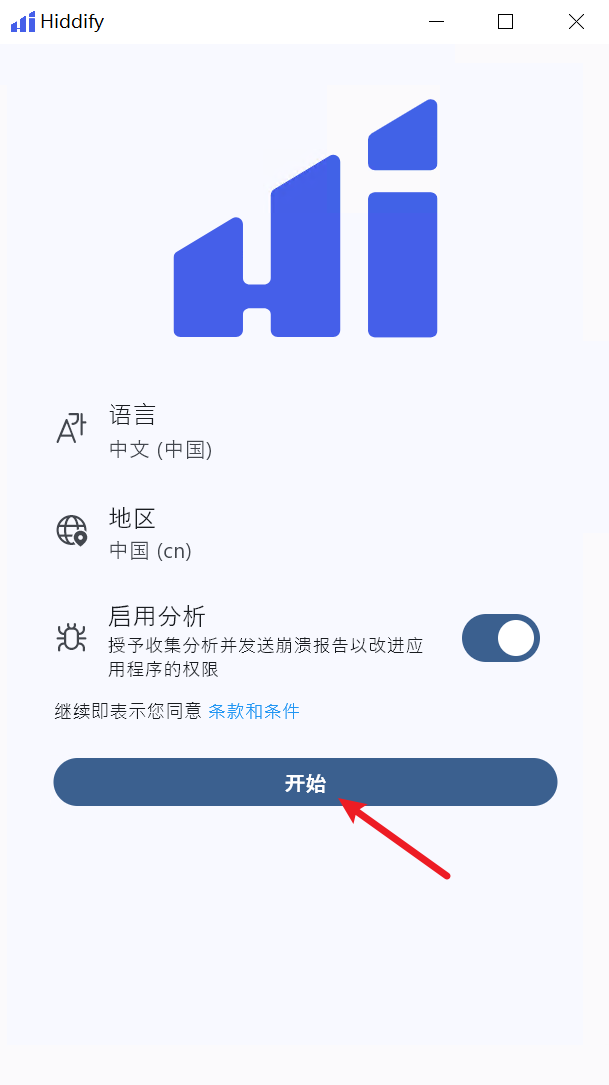
Task: Maximize the Hiddify window
Action: tap(505, 21)
